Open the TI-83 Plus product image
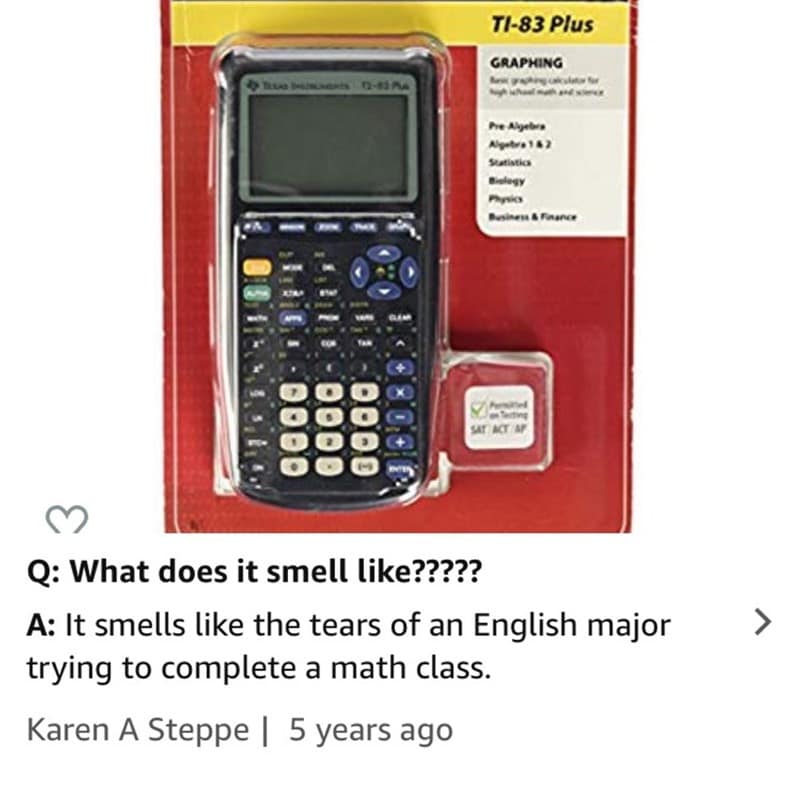The width and height of the screenshot is (800, 800). pyautogui.click(x=398, y=265)
